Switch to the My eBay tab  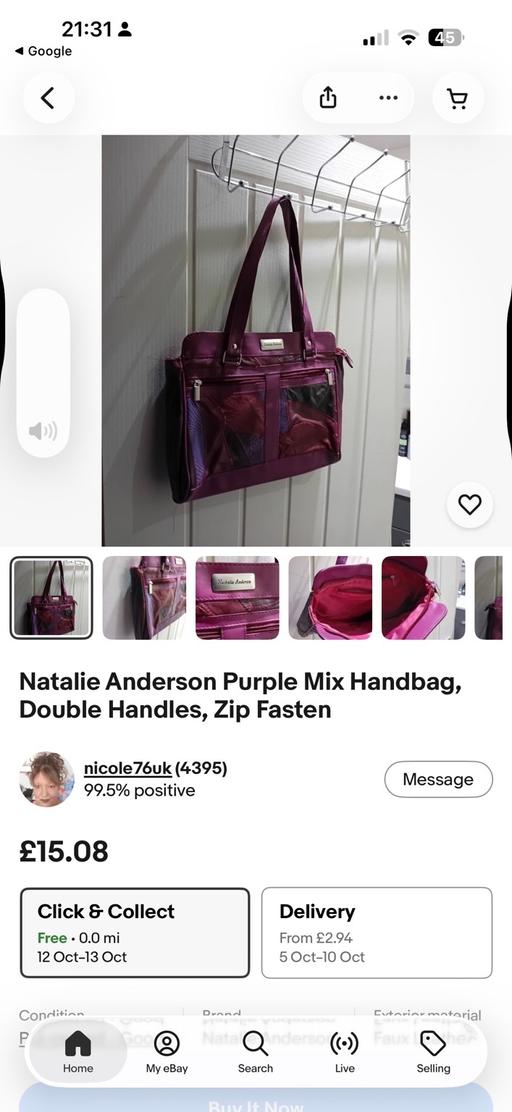[x=167, y=1052]
